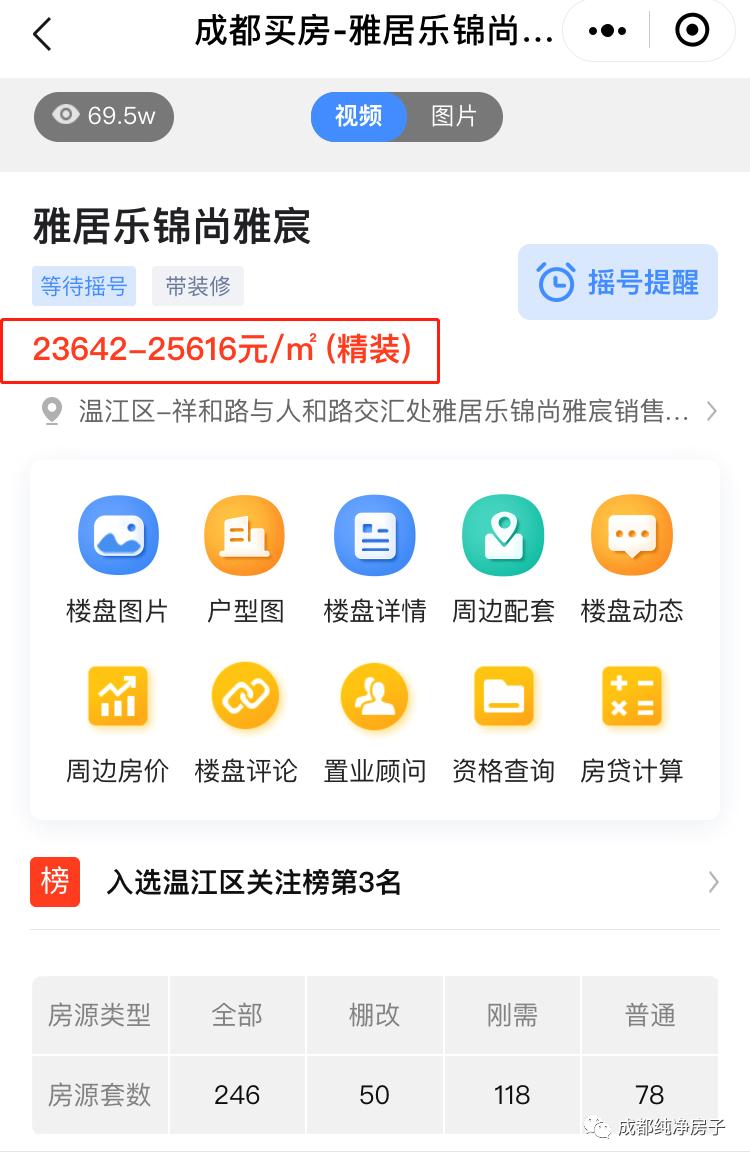Expand the 温江区关注榜 ranking details
The image size is (750, 1160).
point(375,883)
